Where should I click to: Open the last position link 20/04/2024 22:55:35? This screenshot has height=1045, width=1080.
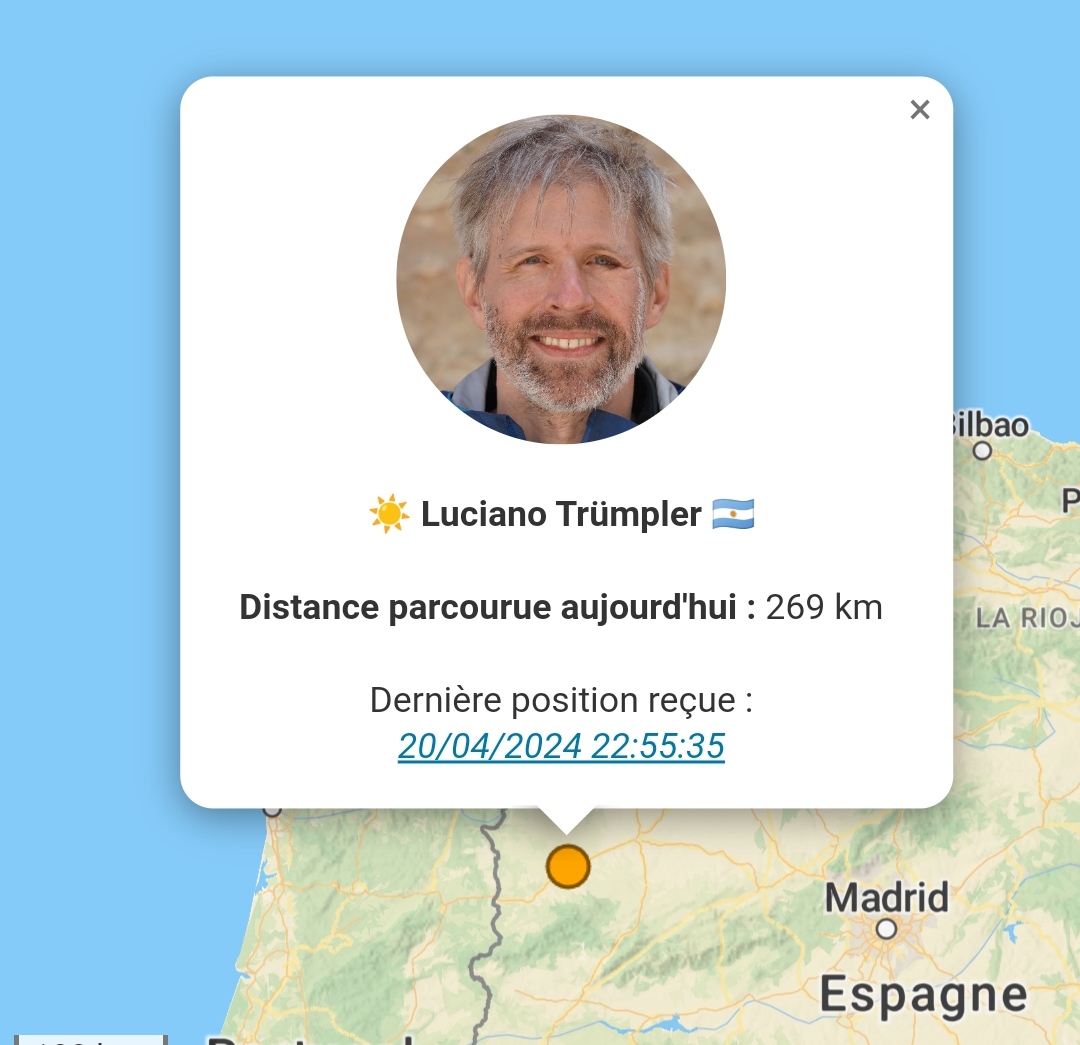click(x=561, y=746)
